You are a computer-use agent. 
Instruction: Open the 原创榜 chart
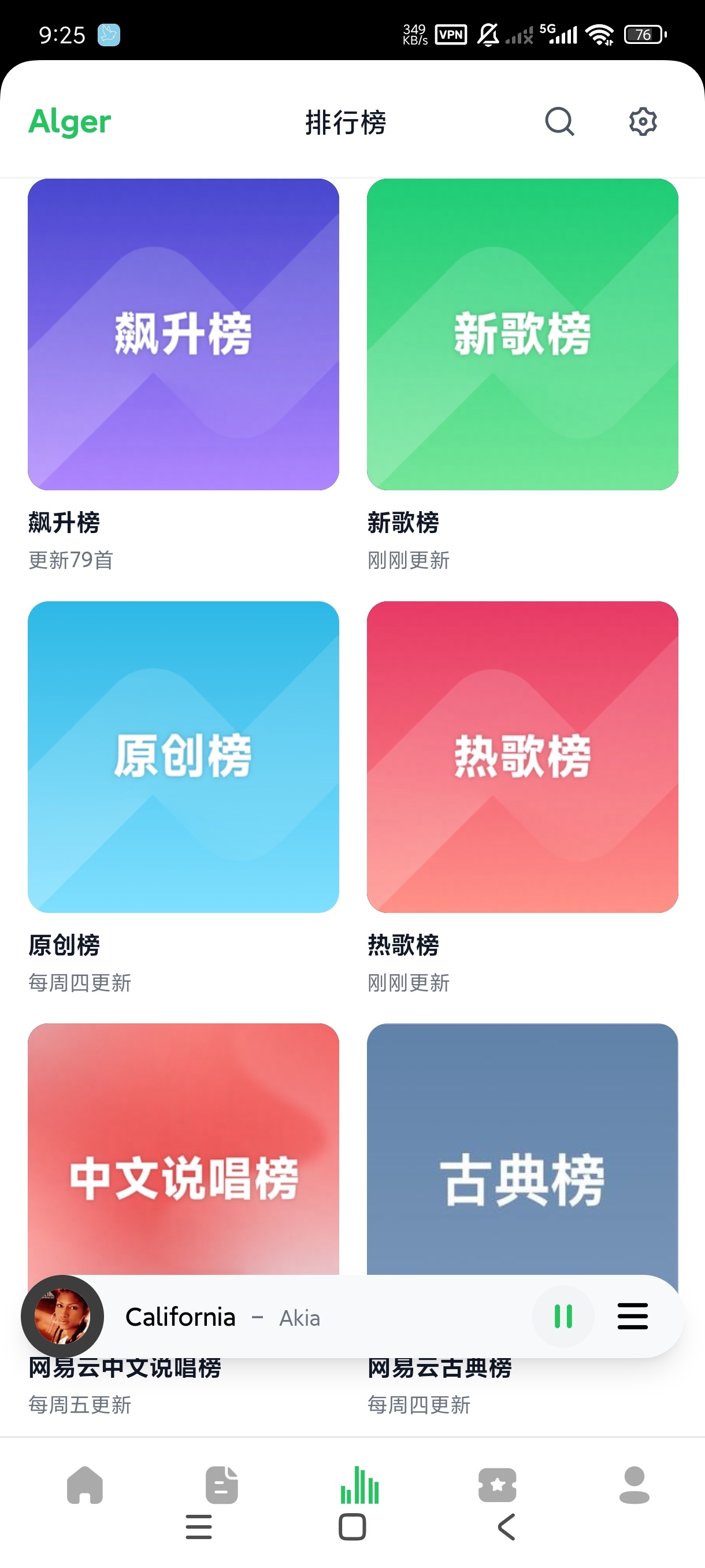(183, 757)
